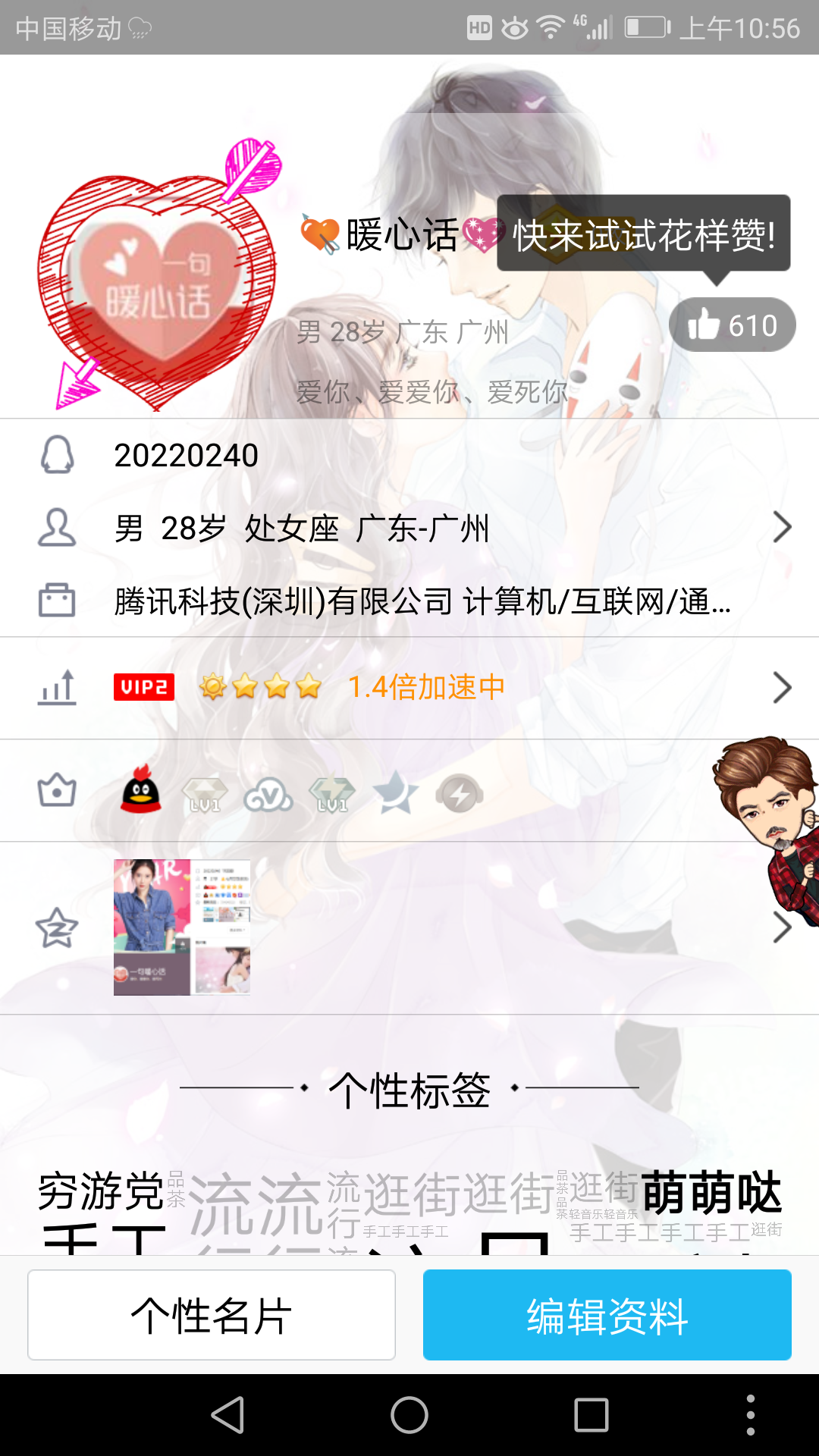Tap the 编辑资料 button

[x=607, y=1315]
